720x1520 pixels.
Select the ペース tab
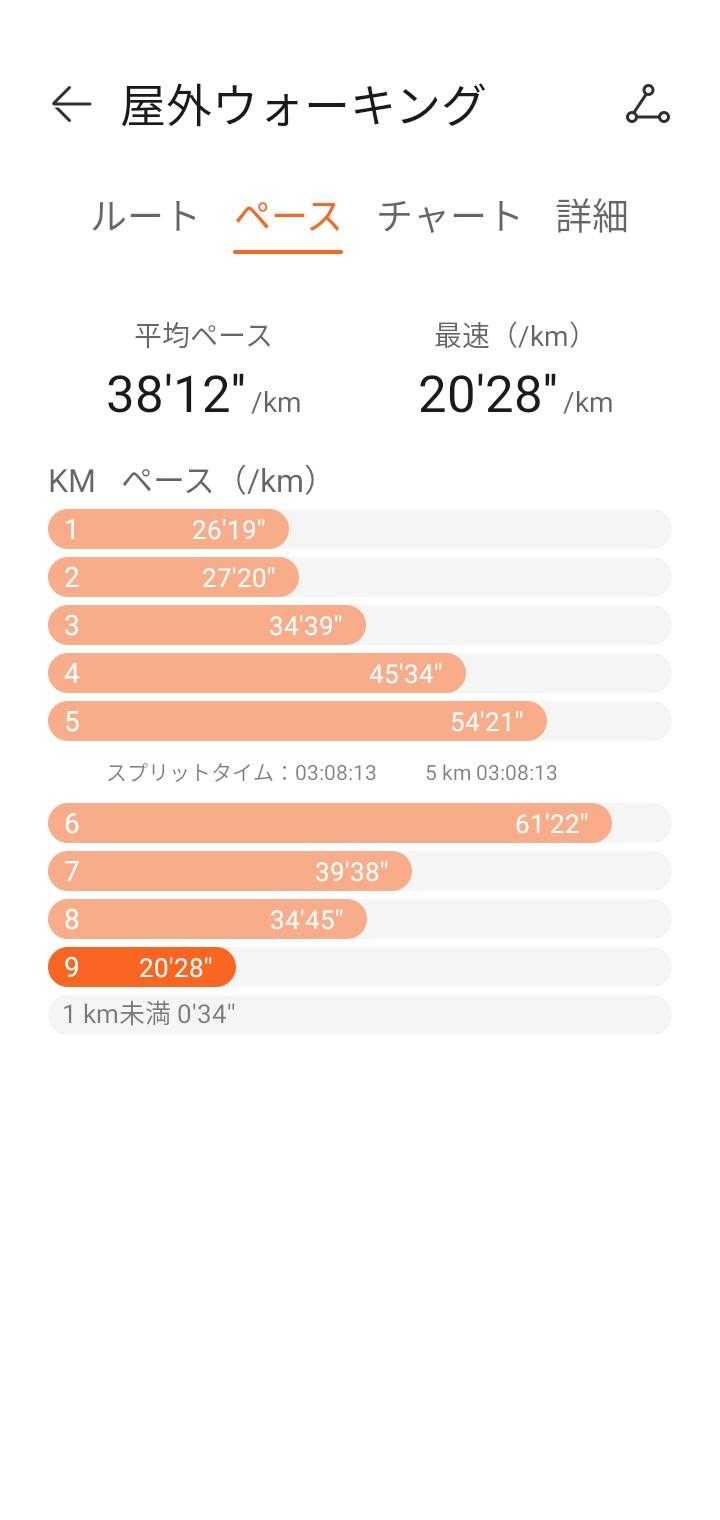(288, 216)
